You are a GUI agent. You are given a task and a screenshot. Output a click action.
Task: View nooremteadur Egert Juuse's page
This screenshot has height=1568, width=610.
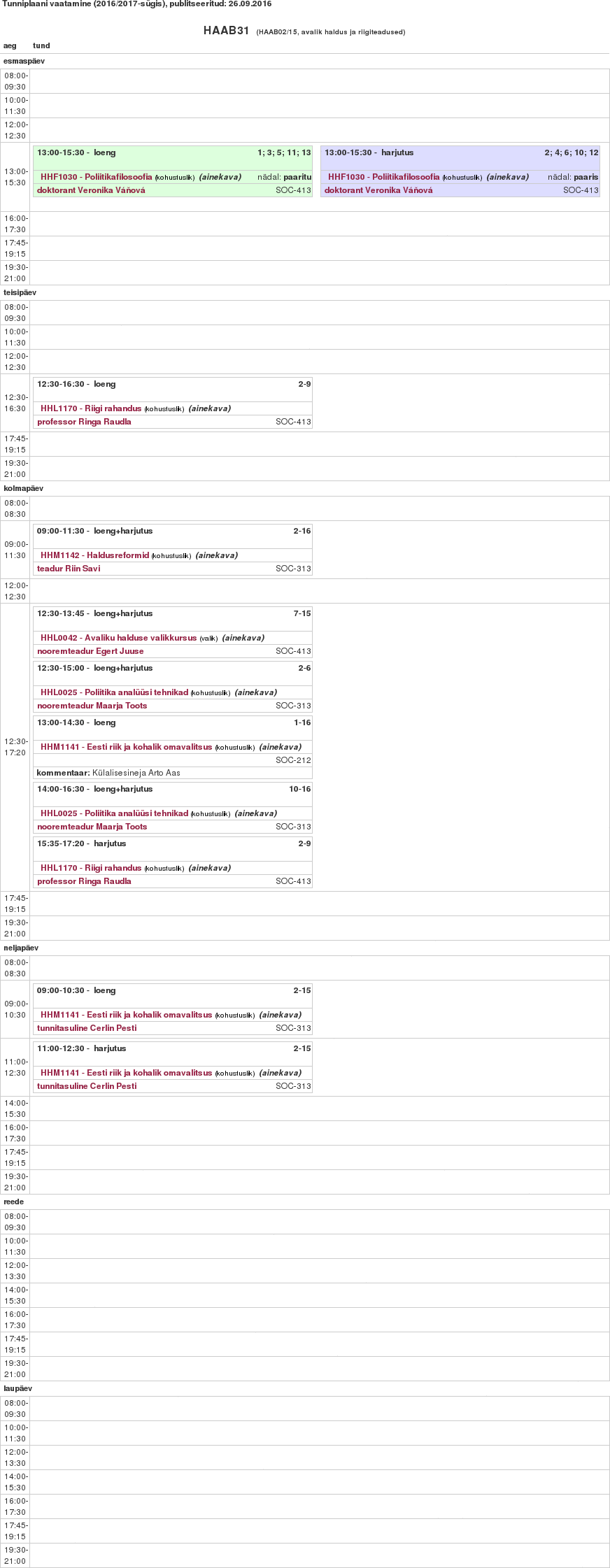[90, 651]
